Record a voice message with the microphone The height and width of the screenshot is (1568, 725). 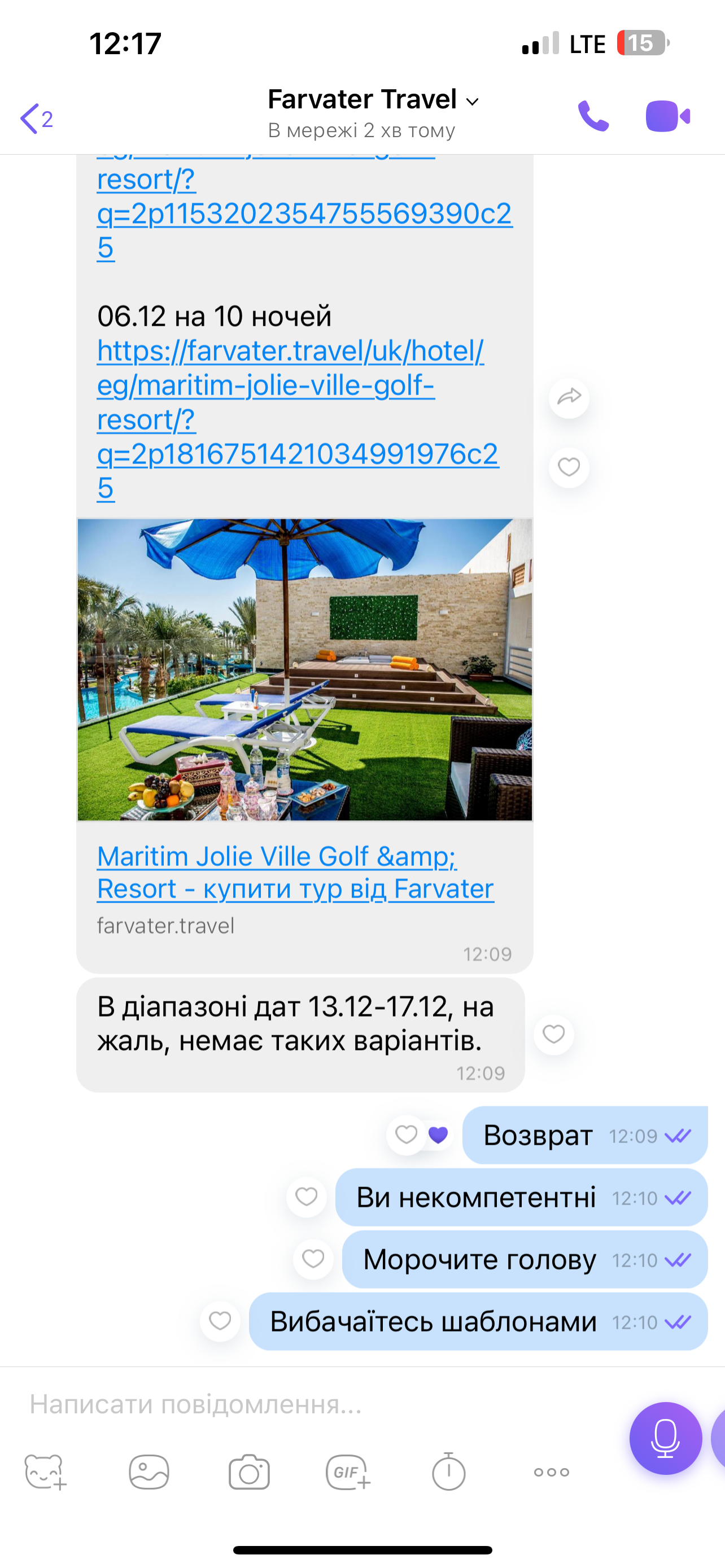click(665, 1439)
